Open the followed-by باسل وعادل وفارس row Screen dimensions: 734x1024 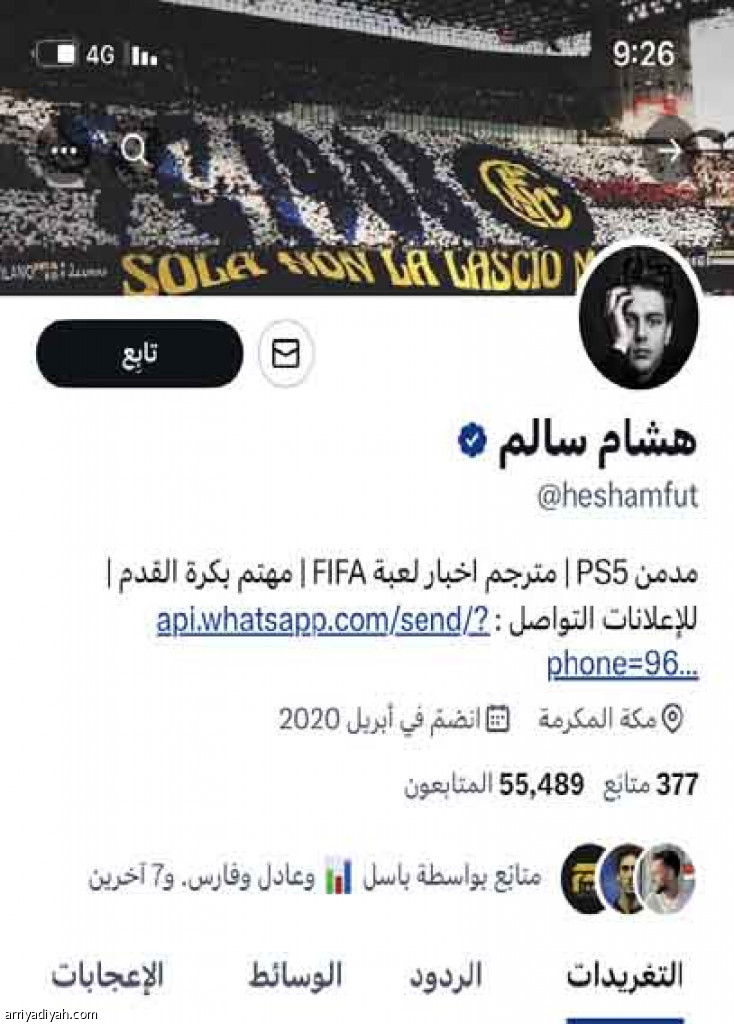[390, 879]
